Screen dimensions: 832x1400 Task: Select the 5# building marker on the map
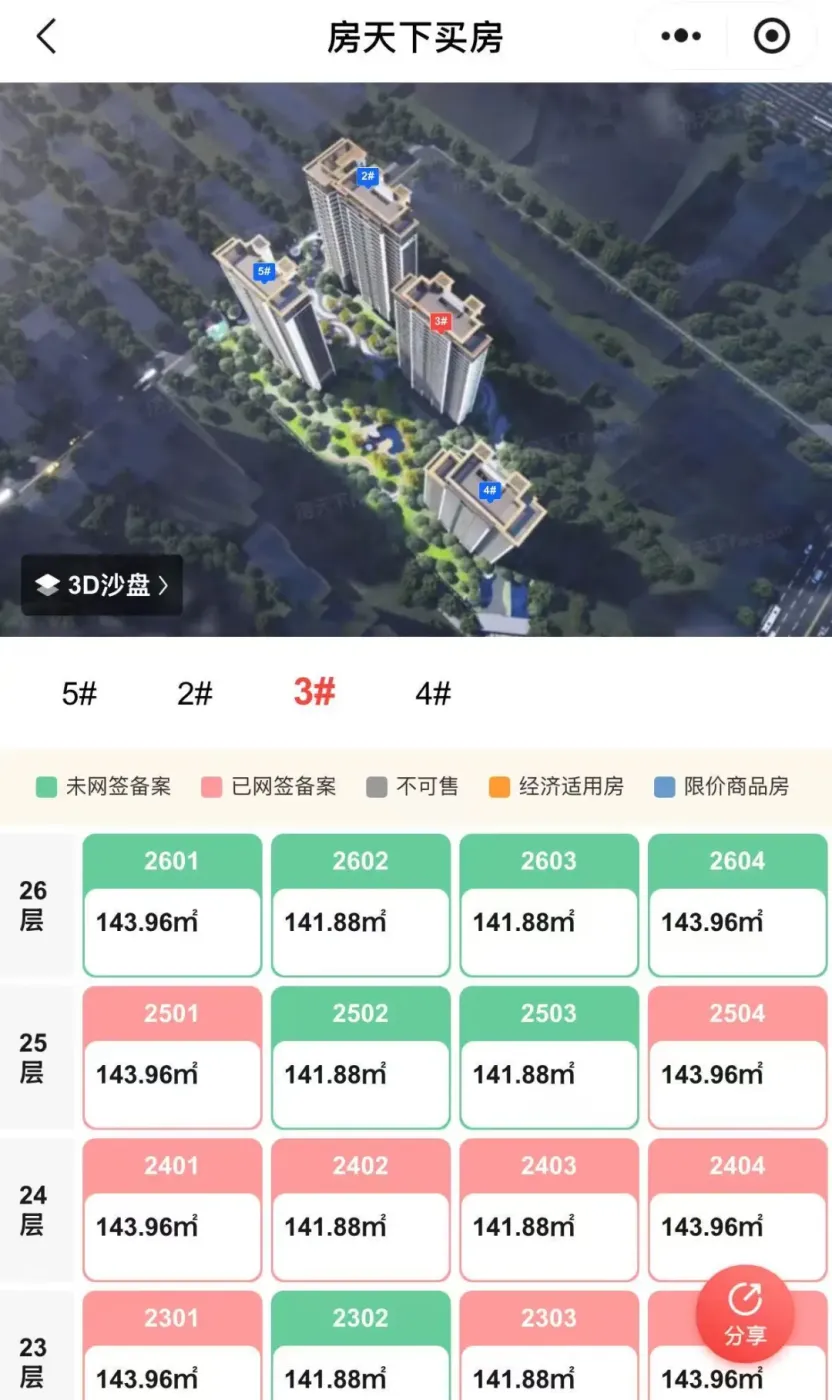(264, 271)
